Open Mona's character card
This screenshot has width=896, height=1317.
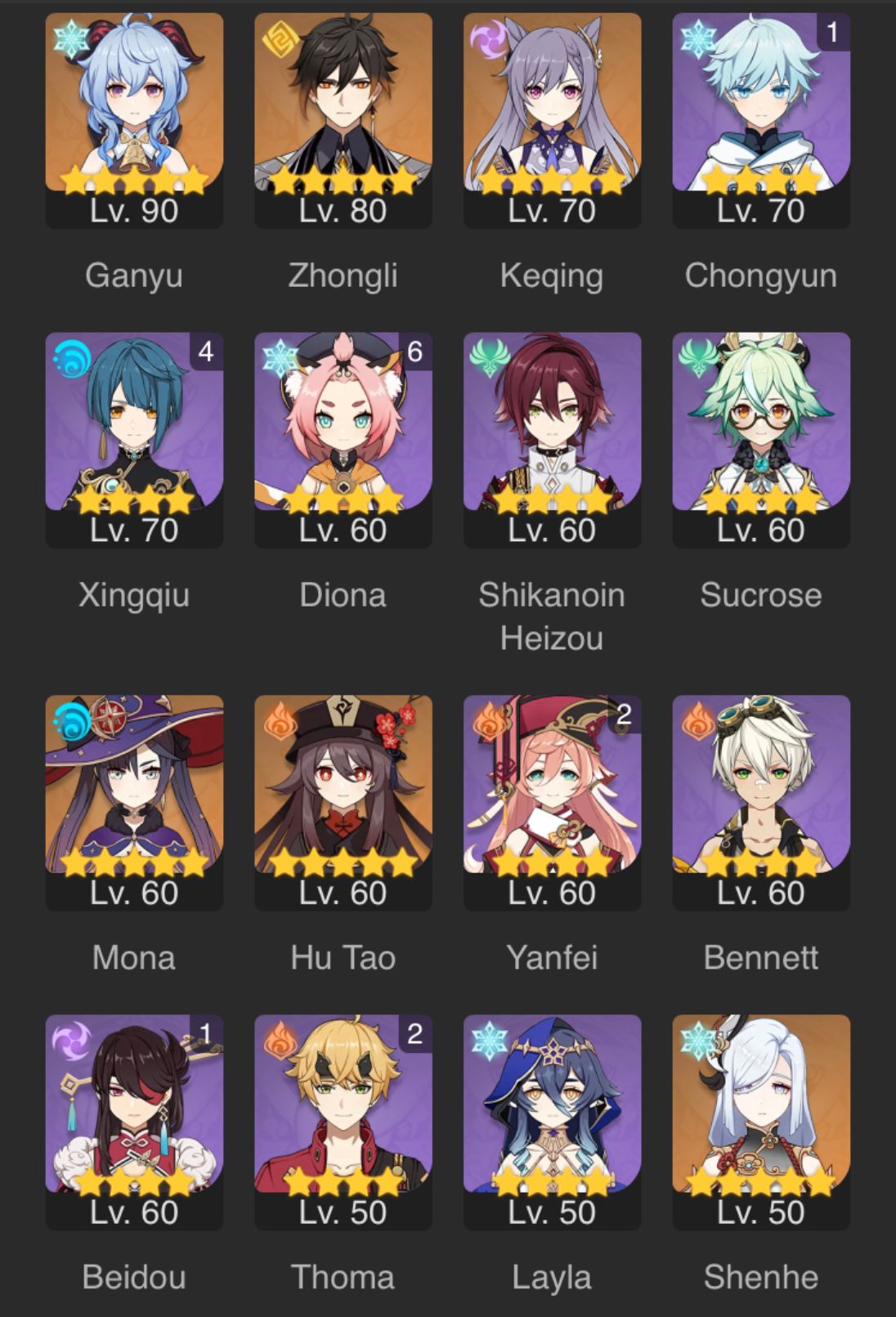coord(134,801)
